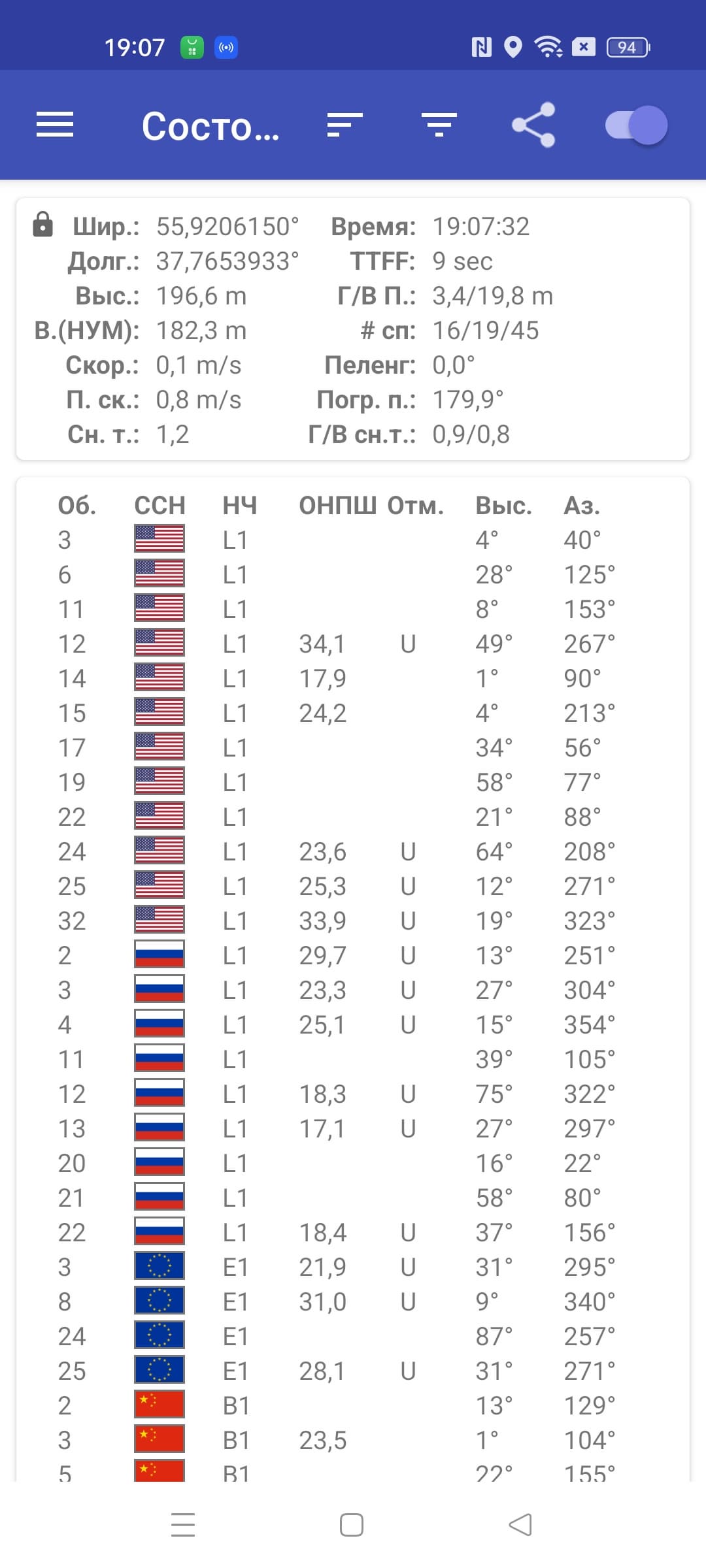The height and width of the screenshot is (1568, 706).
Task: Tap the system back button
Action: pos(520,1525)
